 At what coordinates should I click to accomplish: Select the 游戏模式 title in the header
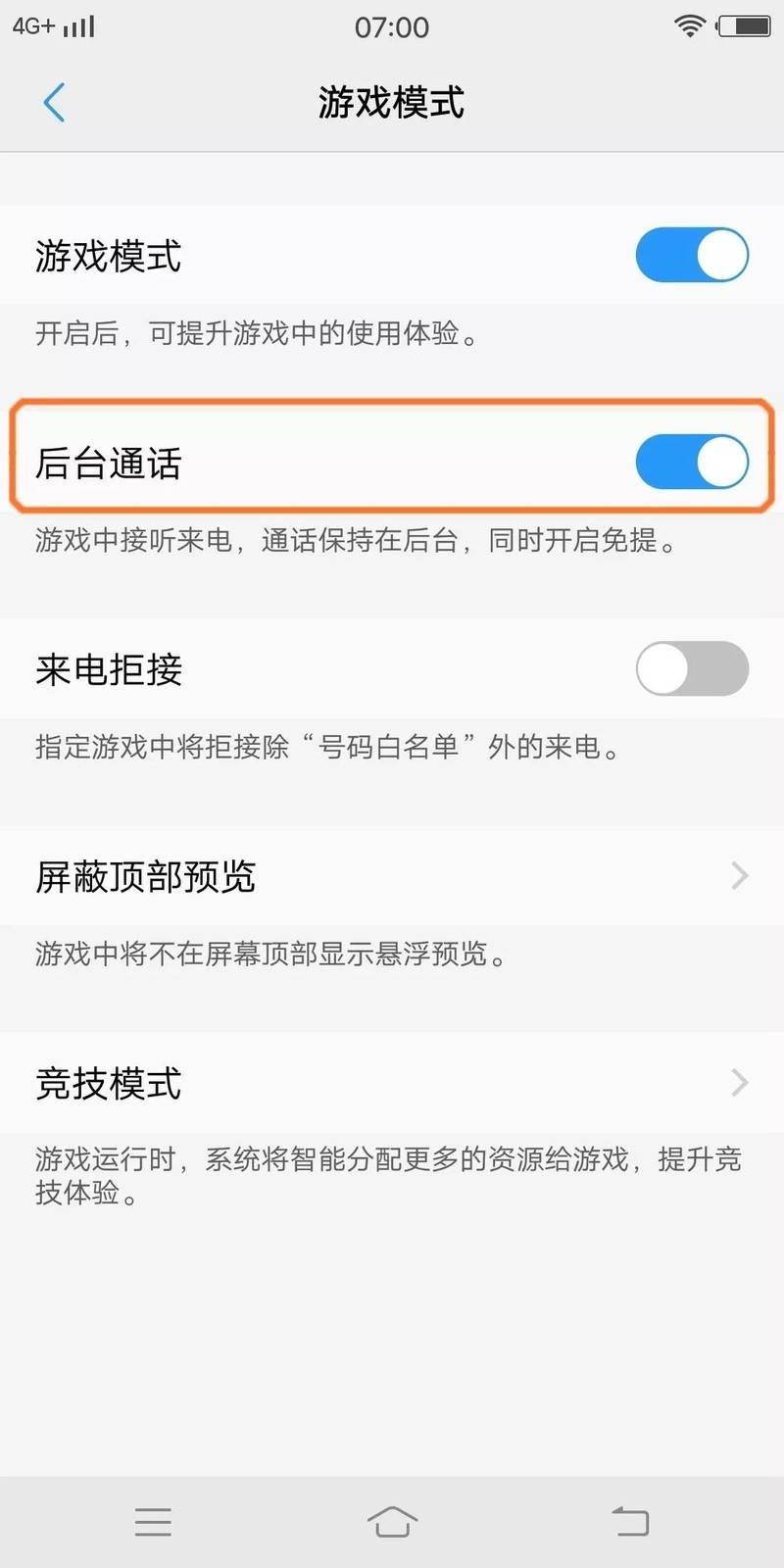pos(392,102)
